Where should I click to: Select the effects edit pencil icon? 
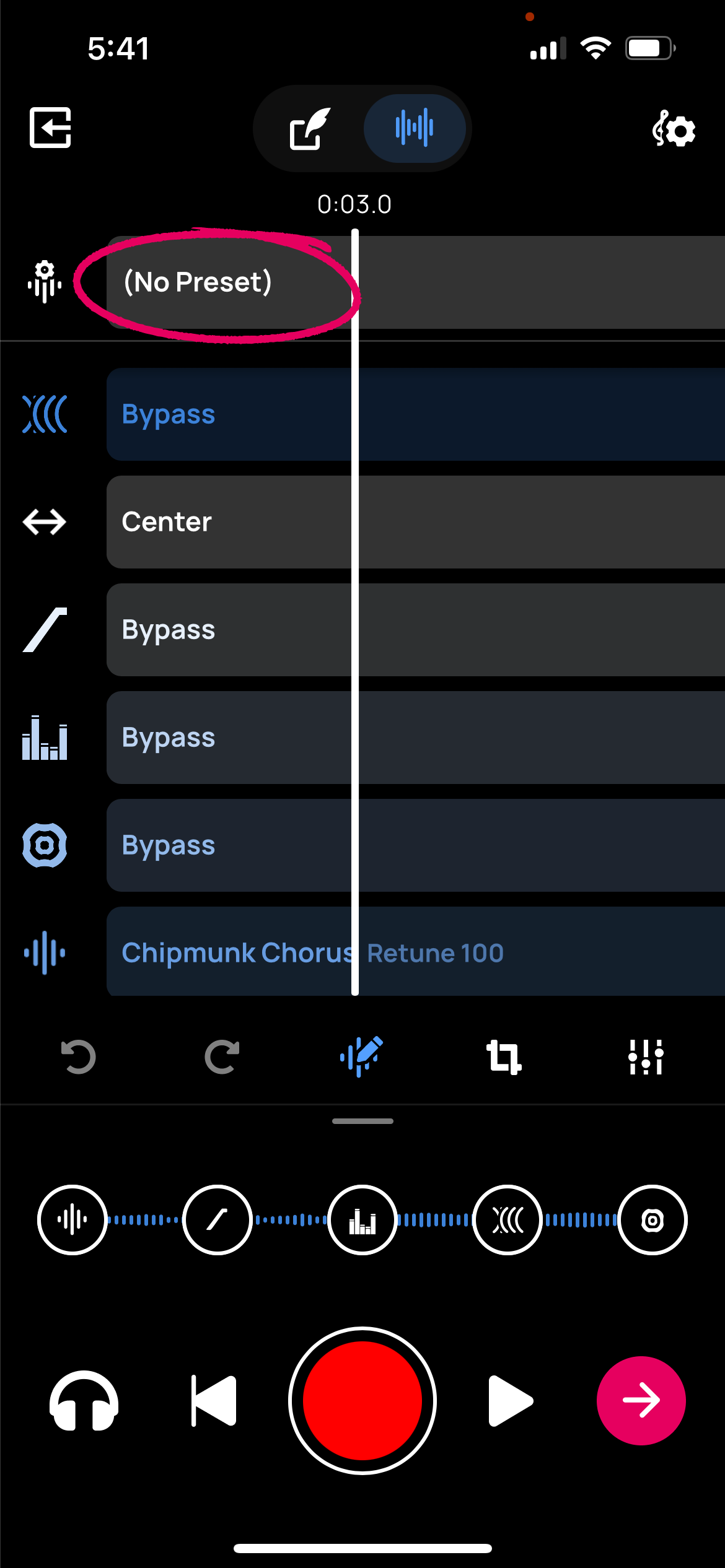362,1057
